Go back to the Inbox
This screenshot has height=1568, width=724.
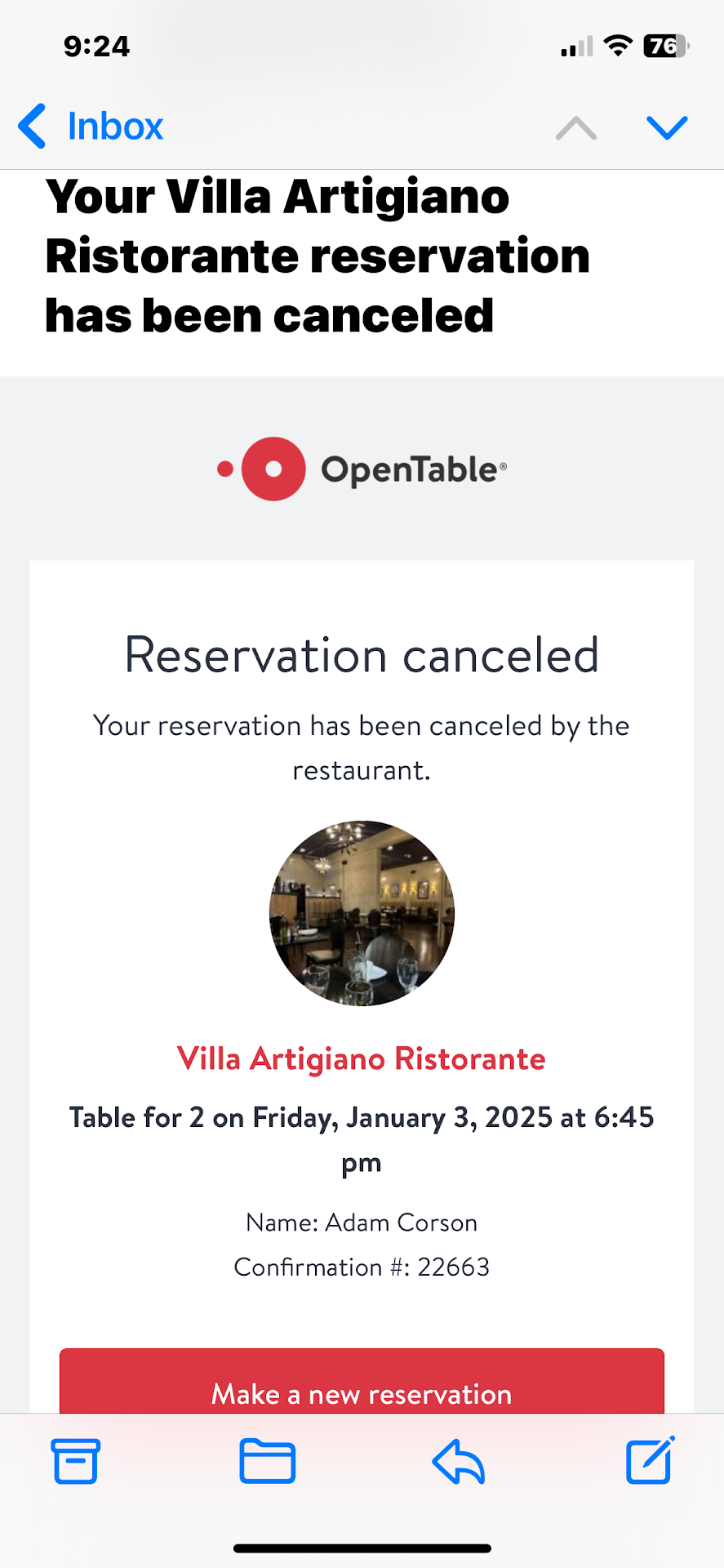point(91,127)
